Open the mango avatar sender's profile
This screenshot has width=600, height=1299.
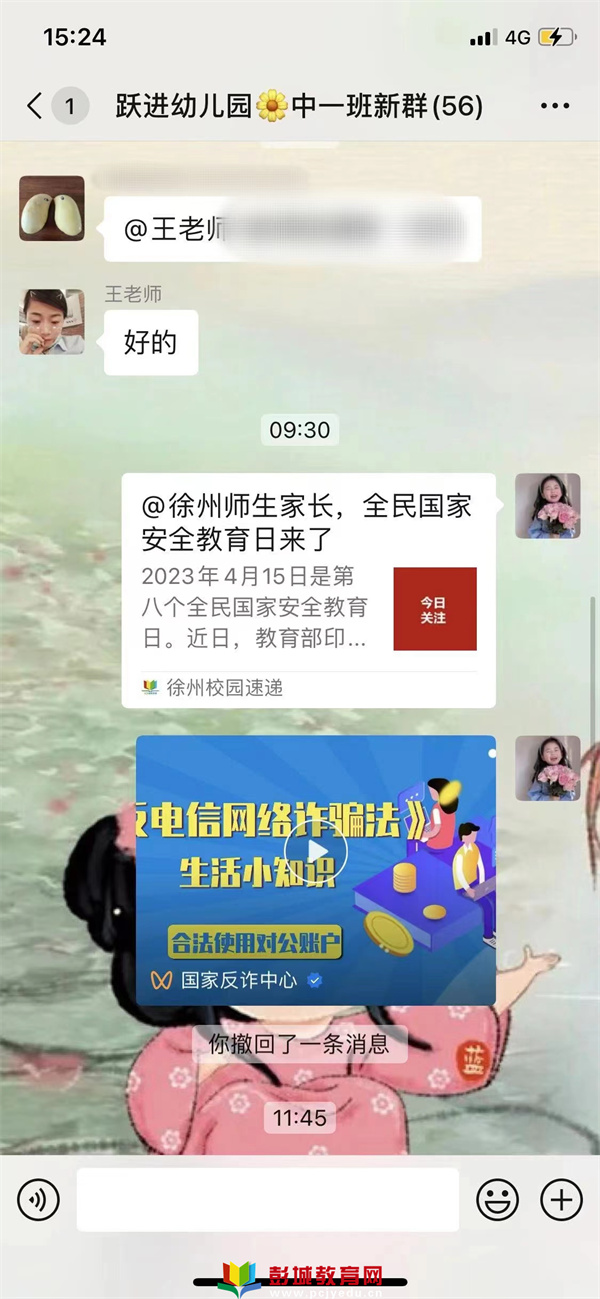[51, 208]
